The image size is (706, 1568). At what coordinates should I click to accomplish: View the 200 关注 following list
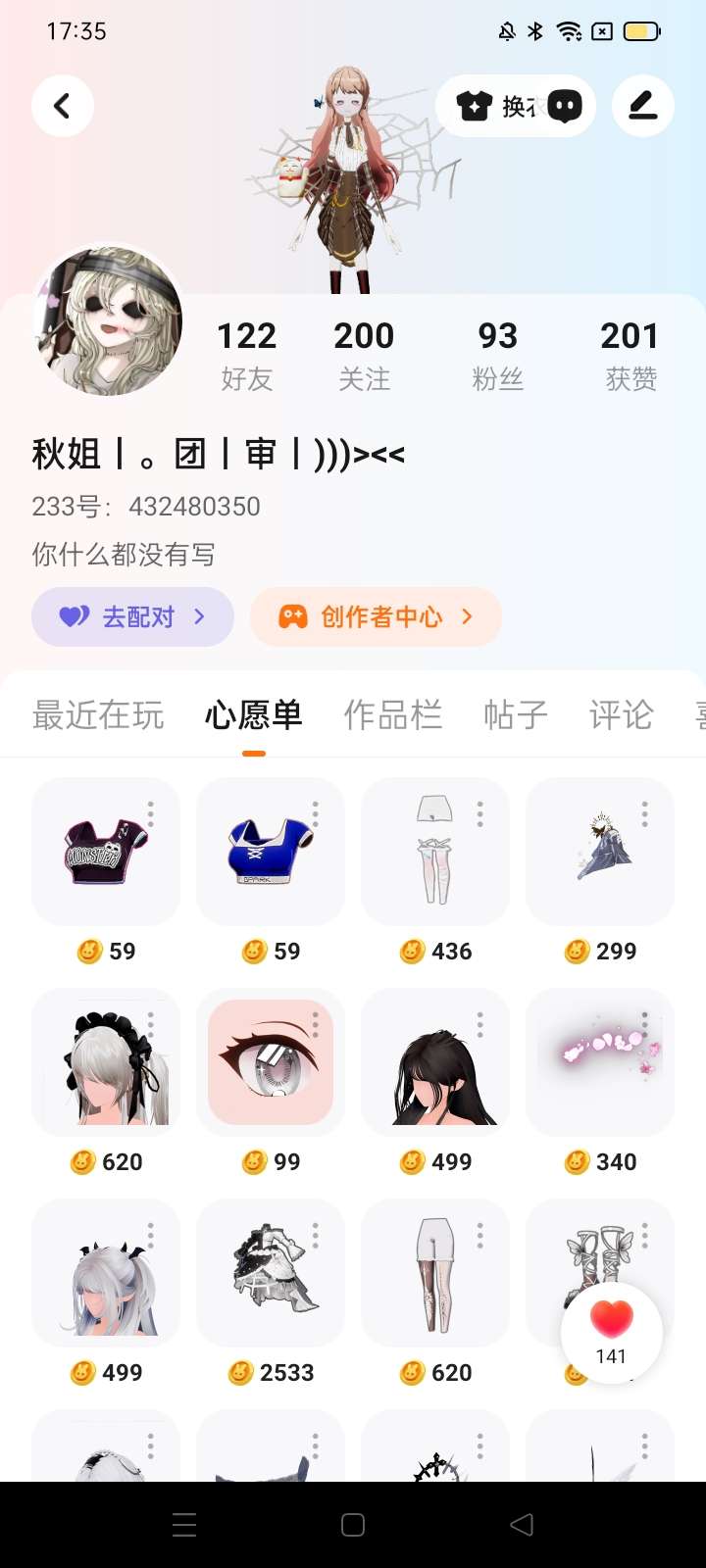click(x=364, y=355)
